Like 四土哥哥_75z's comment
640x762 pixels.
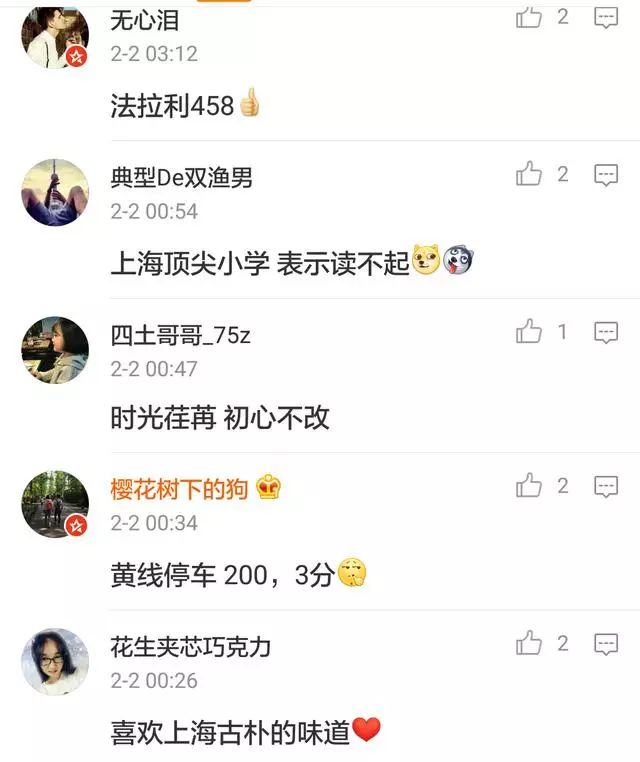tap(529, 332)
